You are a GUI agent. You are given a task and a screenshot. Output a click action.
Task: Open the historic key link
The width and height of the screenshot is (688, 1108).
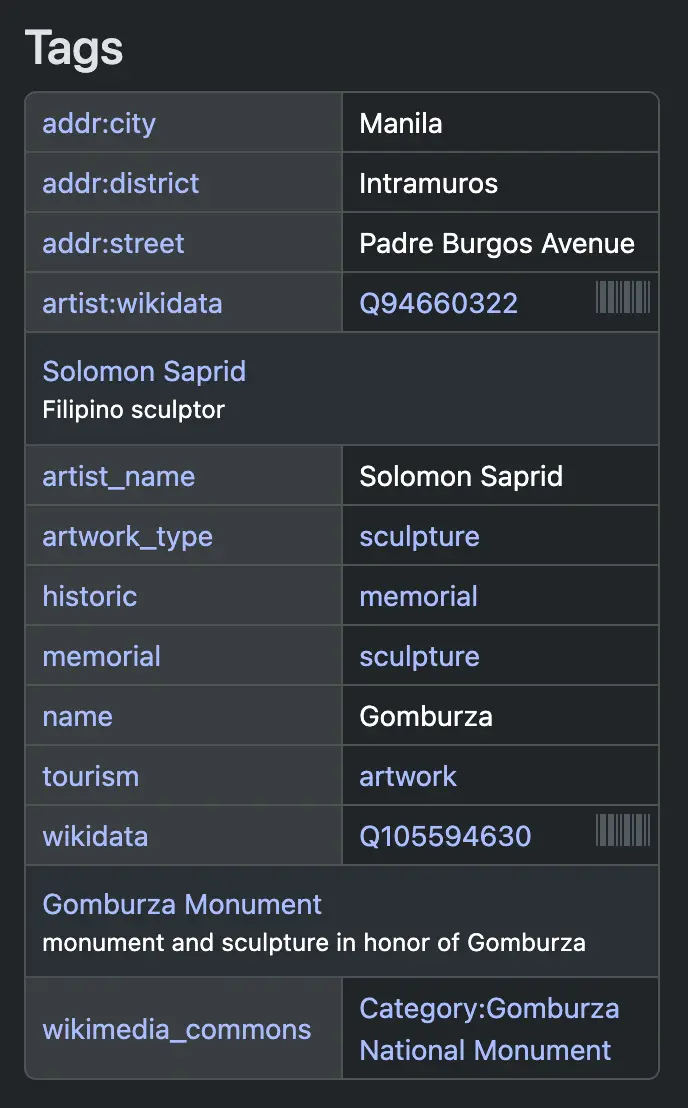click(90, 597)
